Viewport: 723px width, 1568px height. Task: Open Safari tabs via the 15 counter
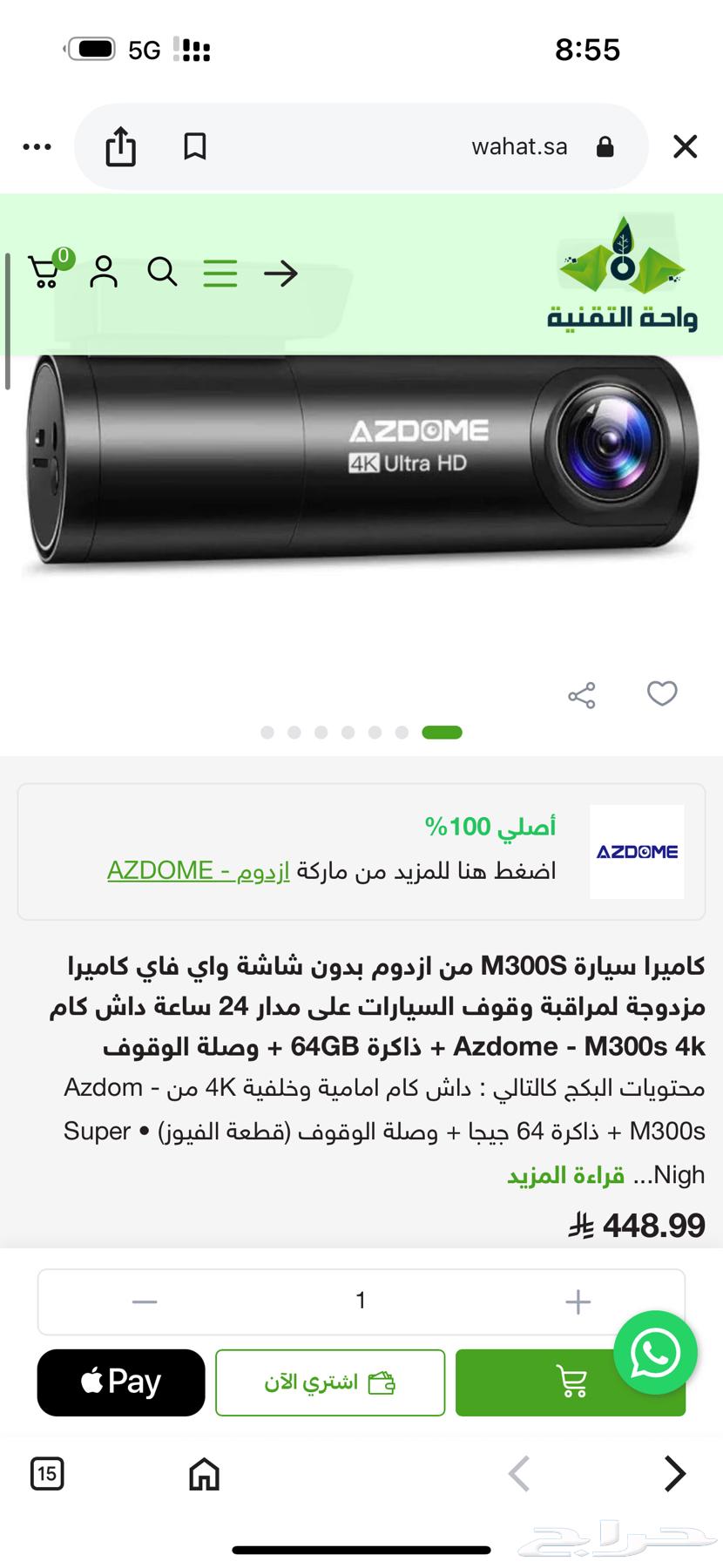coord(48,1474)
